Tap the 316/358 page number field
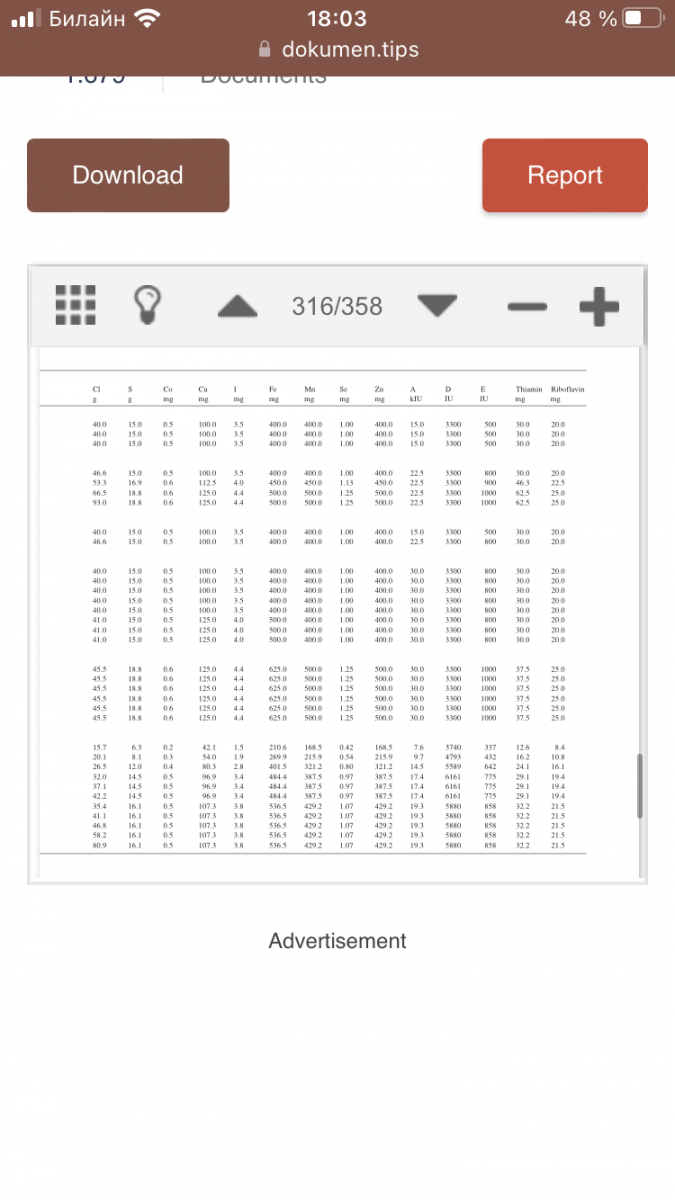Image resolution: width=675 pixels, height=1200 pixels. (337, 306)
